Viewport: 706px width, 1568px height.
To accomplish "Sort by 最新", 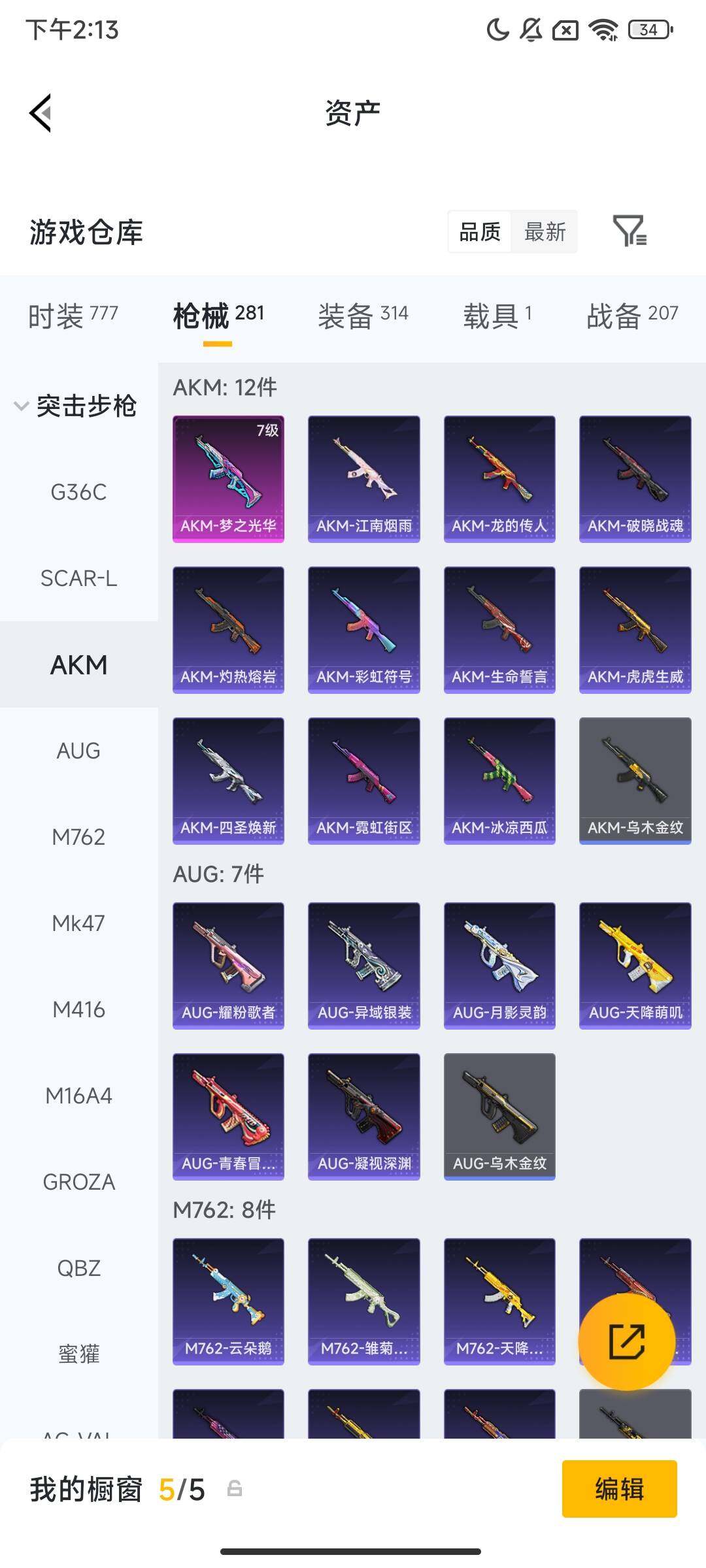I will point(545,232).
